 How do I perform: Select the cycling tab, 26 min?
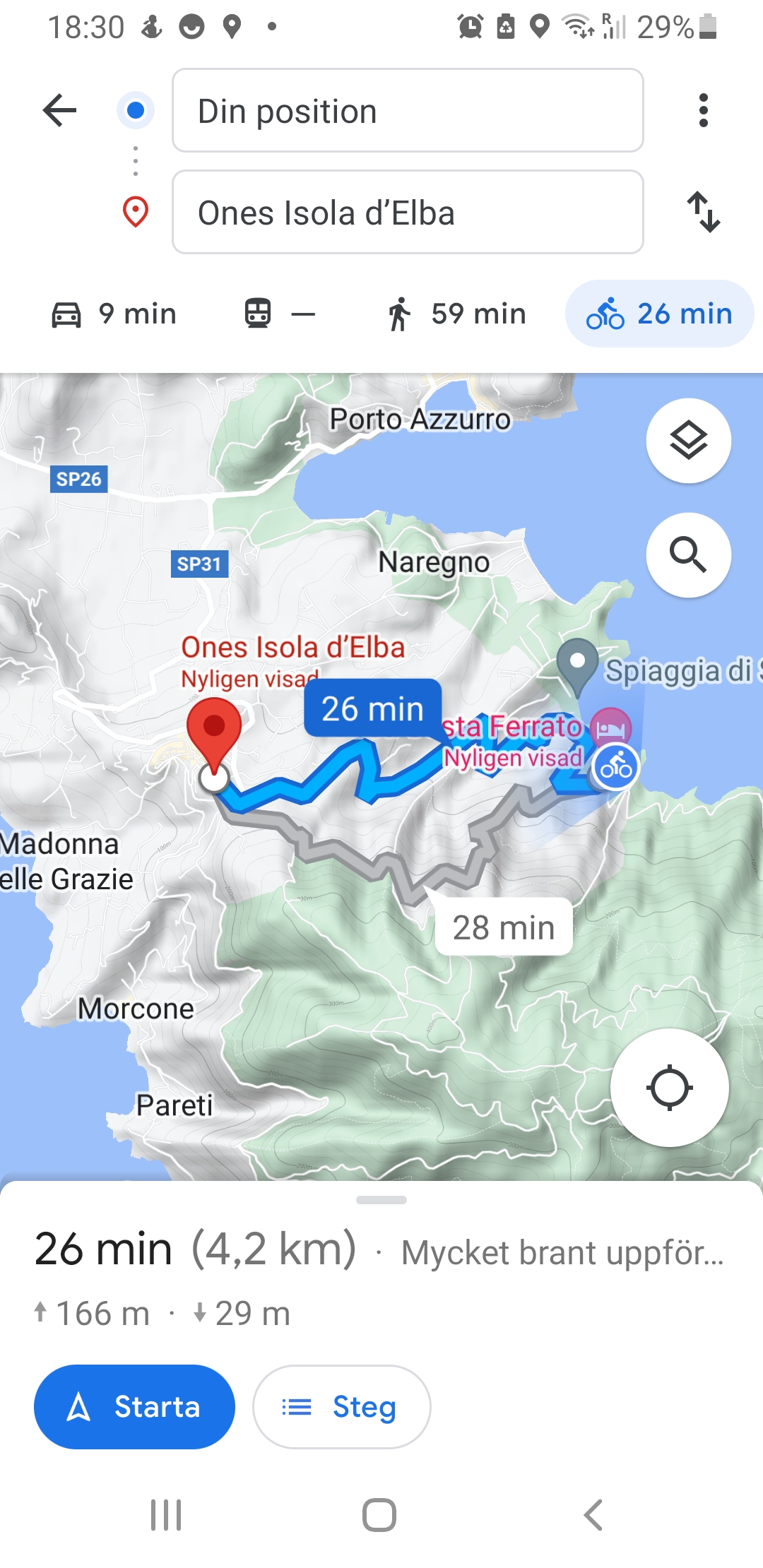click(x=659, y=314)
